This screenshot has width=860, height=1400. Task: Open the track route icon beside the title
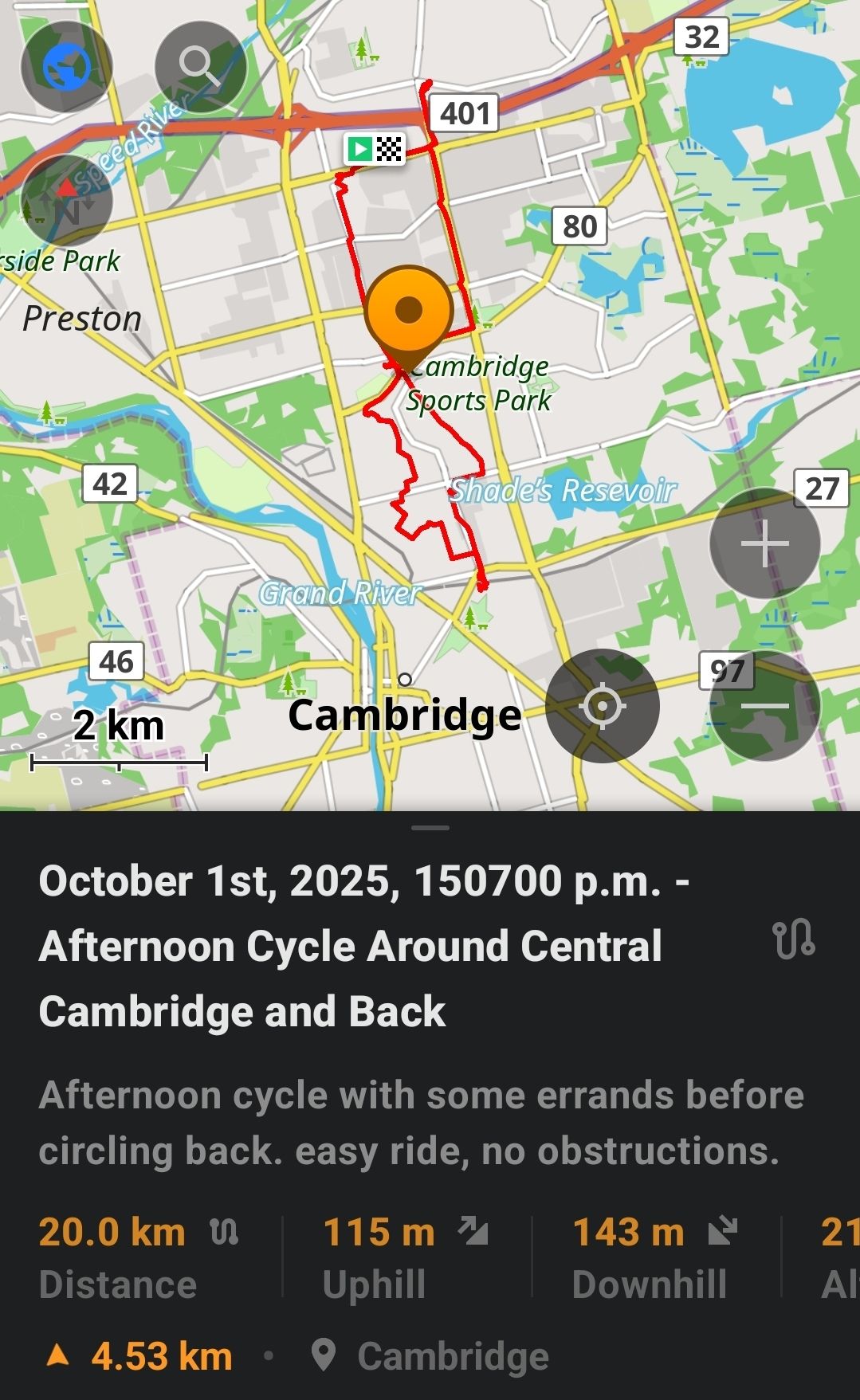[x=794, y=939]
